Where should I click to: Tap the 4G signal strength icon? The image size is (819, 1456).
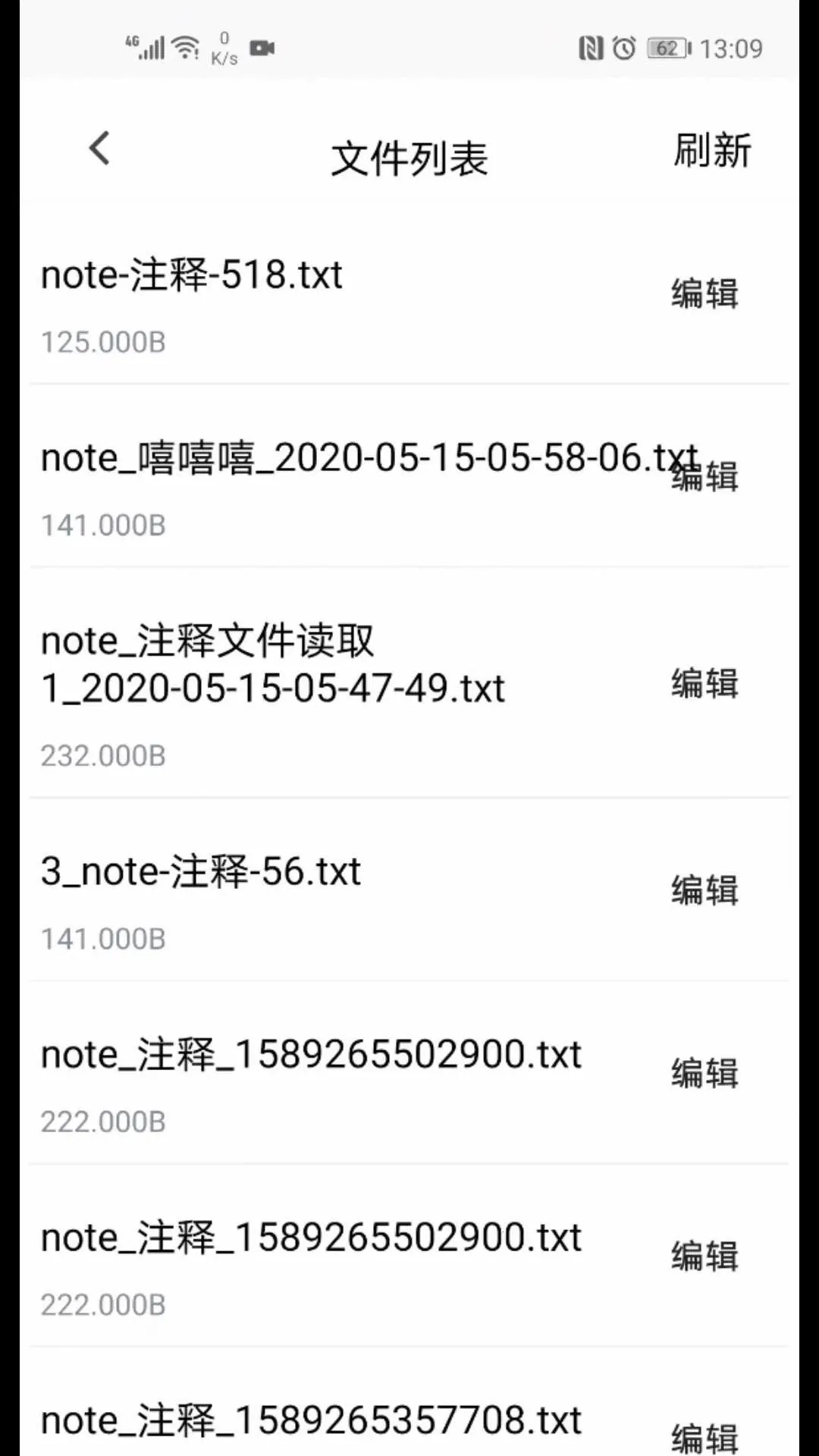[x=148, y=47]
